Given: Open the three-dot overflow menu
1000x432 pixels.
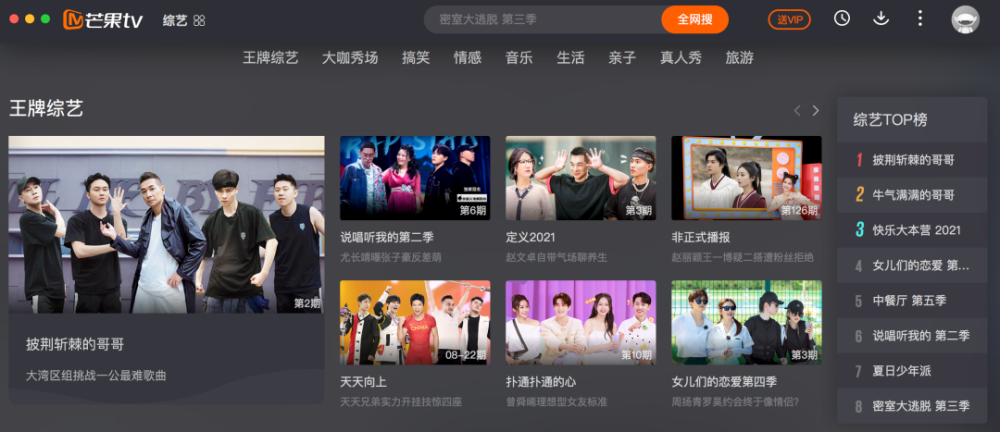Looking at the screenshot, I should click(x=920, y=18).
